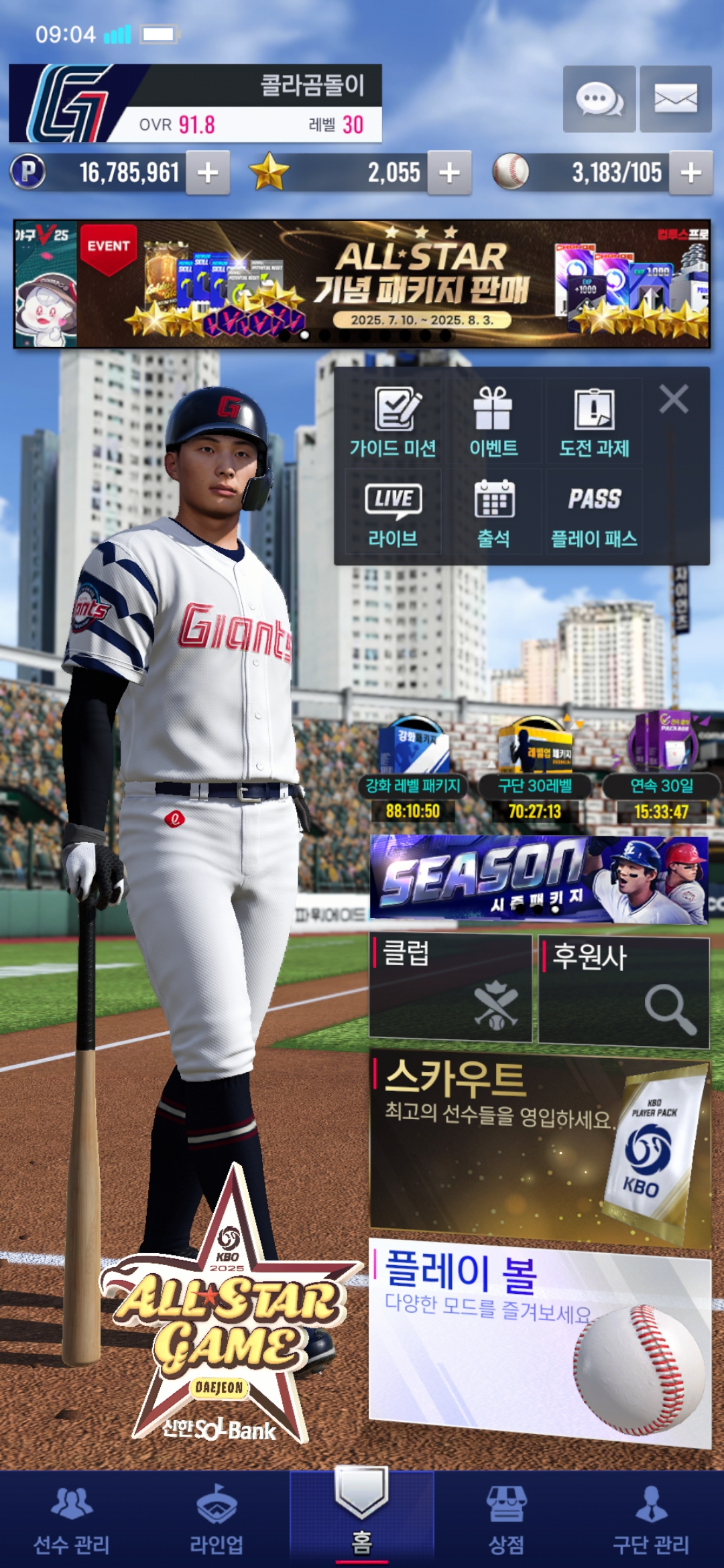Open the mailbox envelope icon
The height and width of the screenshot is (1568, 724).
(x=675, y=99)
